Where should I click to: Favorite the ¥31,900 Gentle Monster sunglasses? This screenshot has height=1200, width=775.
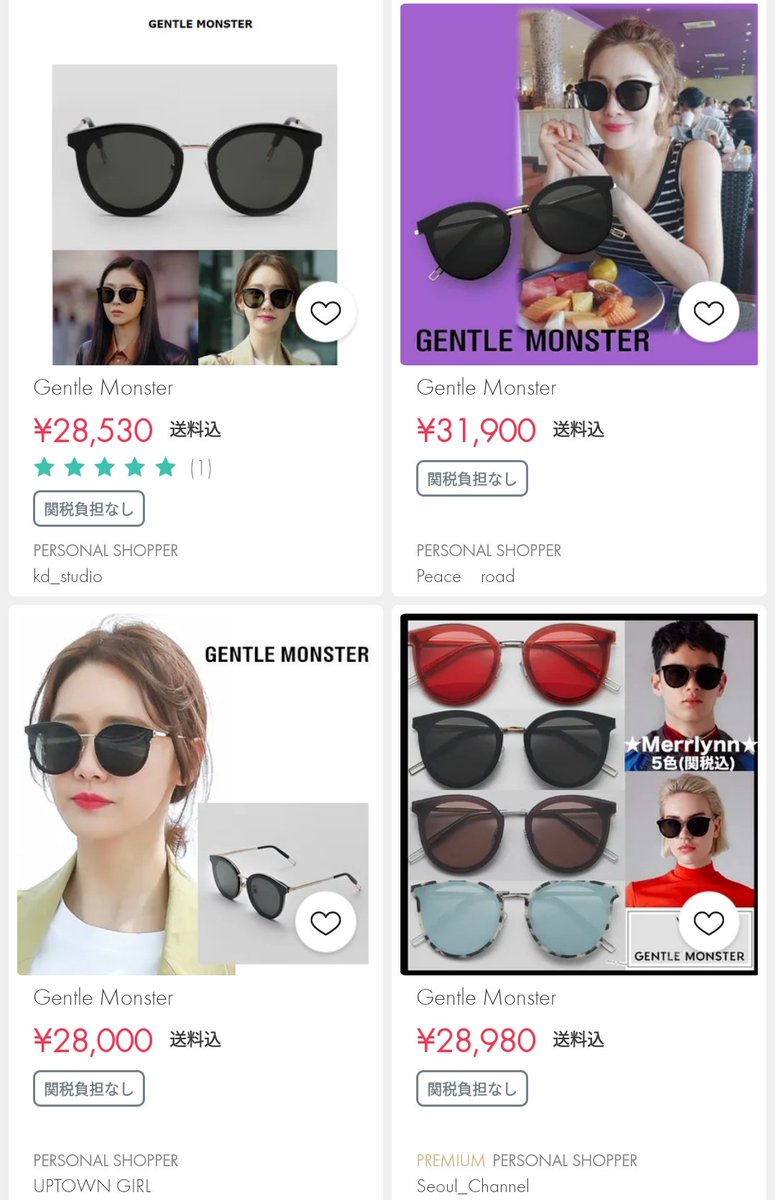click(x=708, y=313)
